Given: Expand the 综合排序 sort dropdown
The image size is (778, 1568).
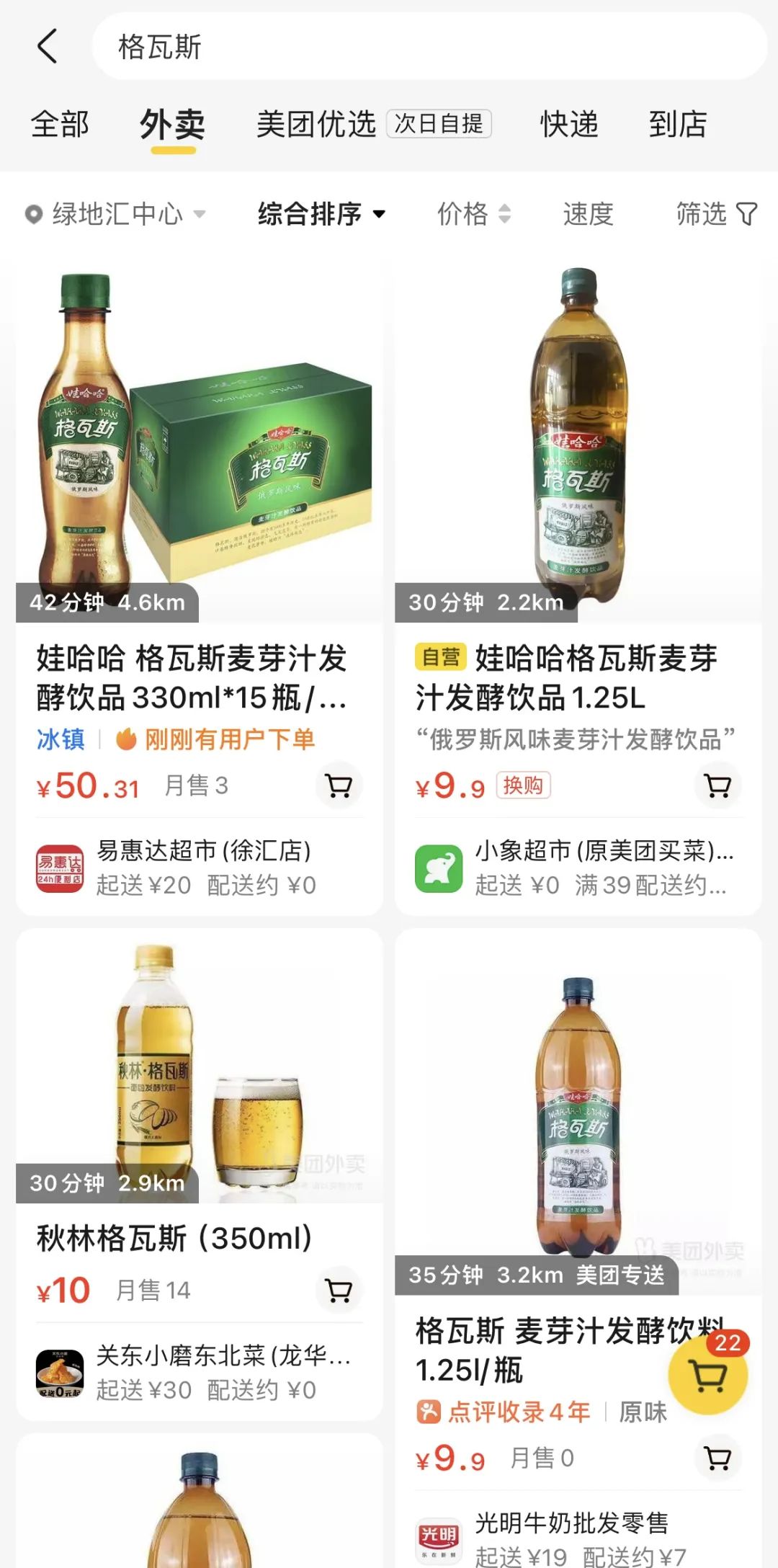Looking at the screenshot, I should 321,214.
